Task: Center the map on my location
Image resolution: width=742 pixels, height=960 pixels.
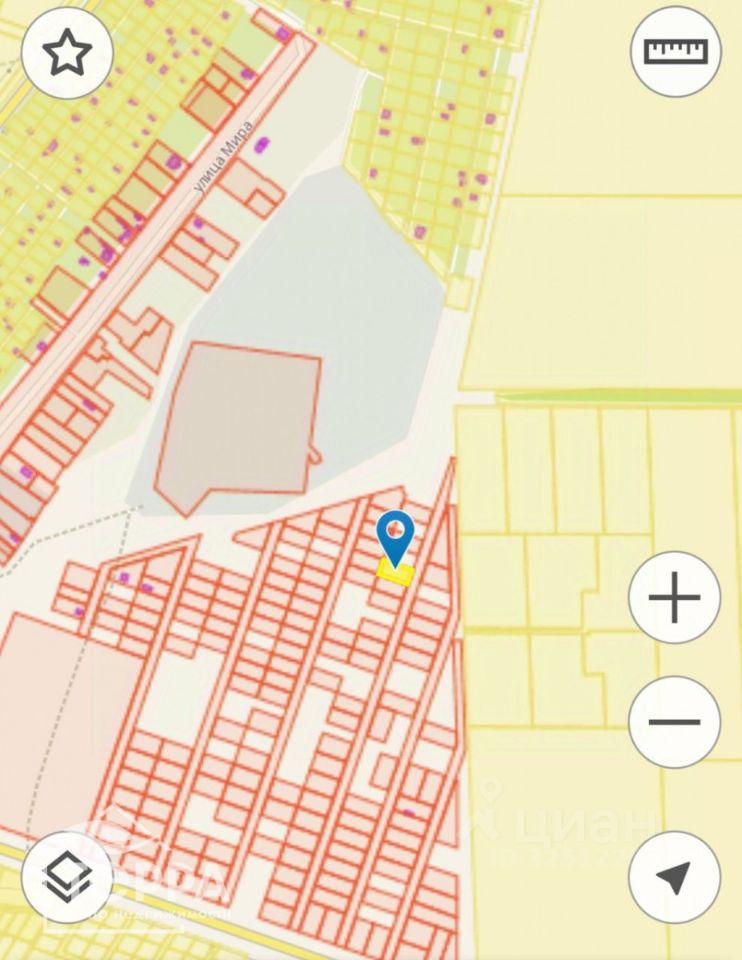Action: pos(674,877)
